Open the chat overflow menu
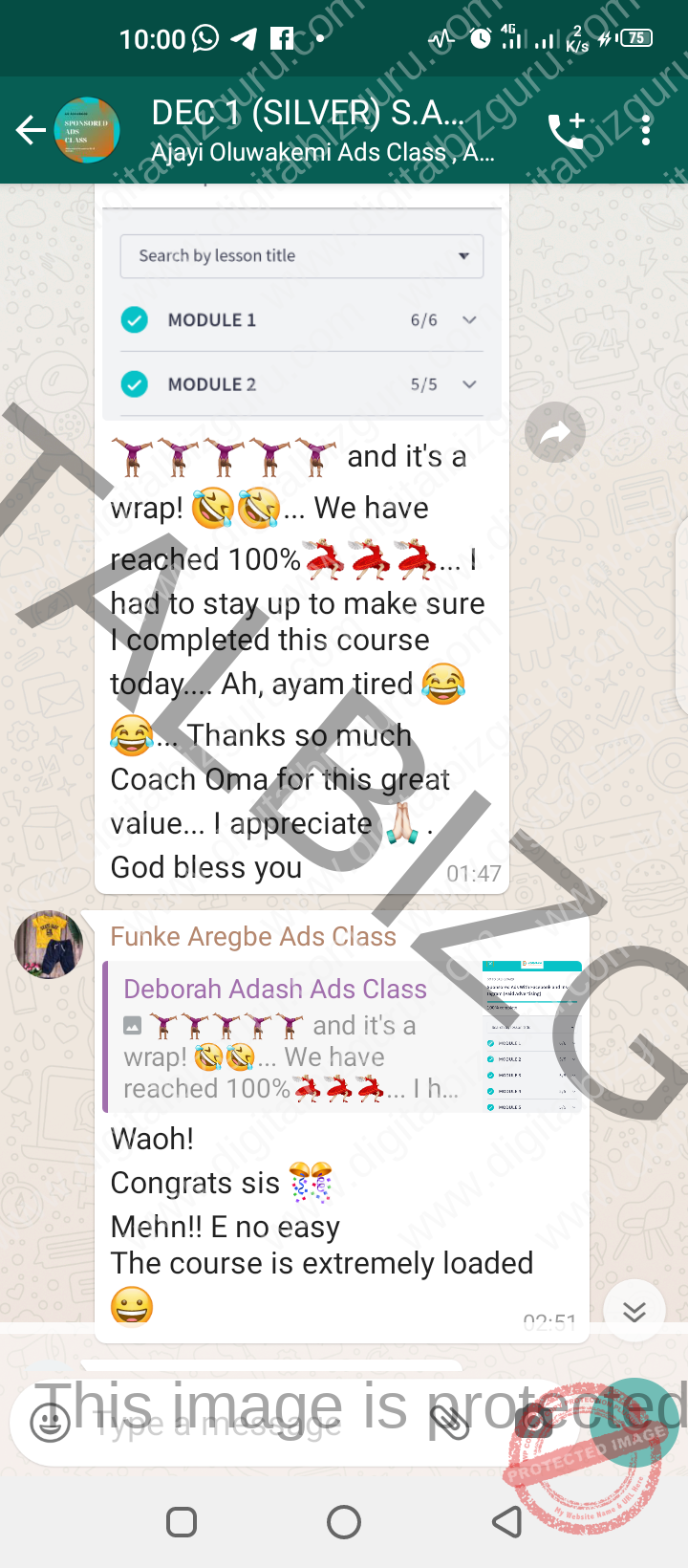This screenshot has width=688, height=1568. point(646,130)
